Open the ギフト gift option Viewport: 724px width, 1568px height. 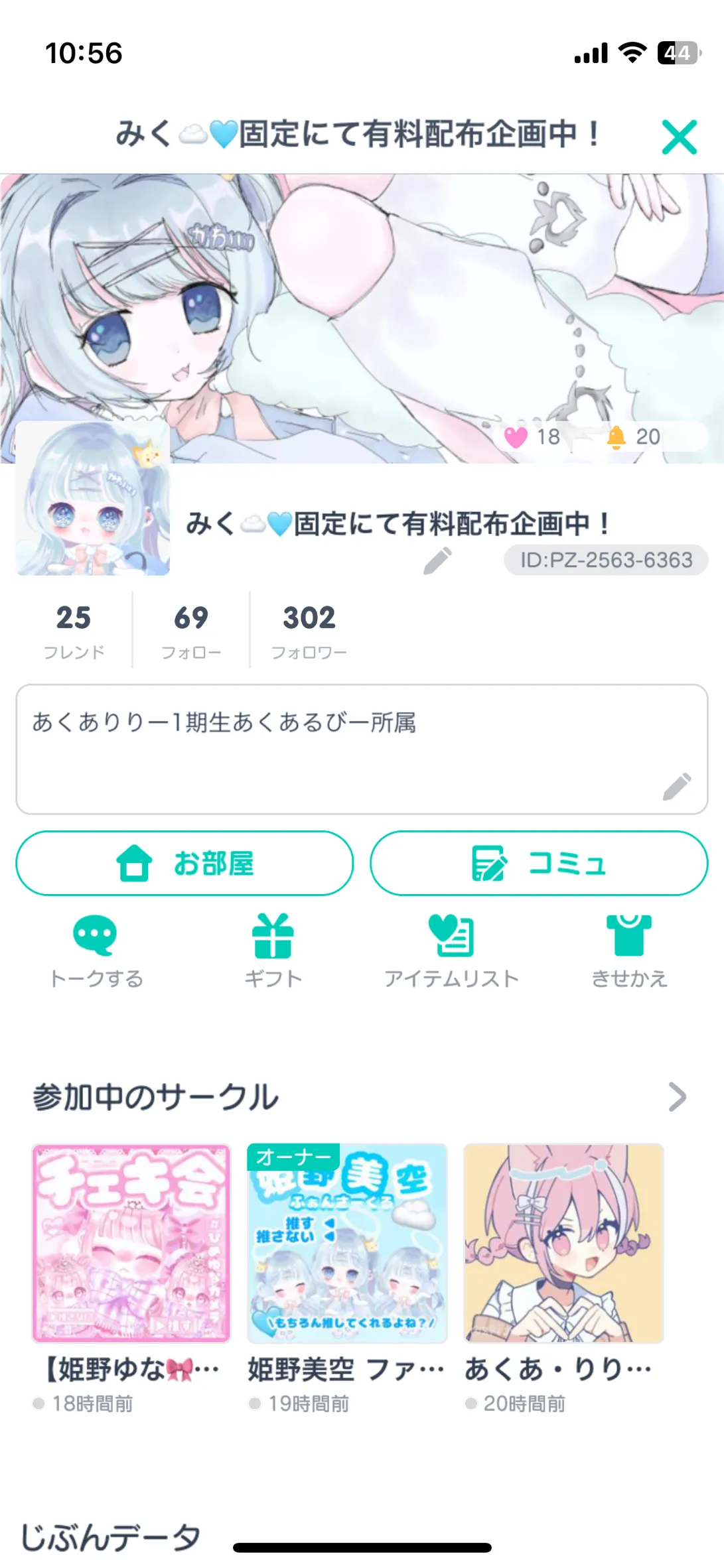[x=273, y=951]
